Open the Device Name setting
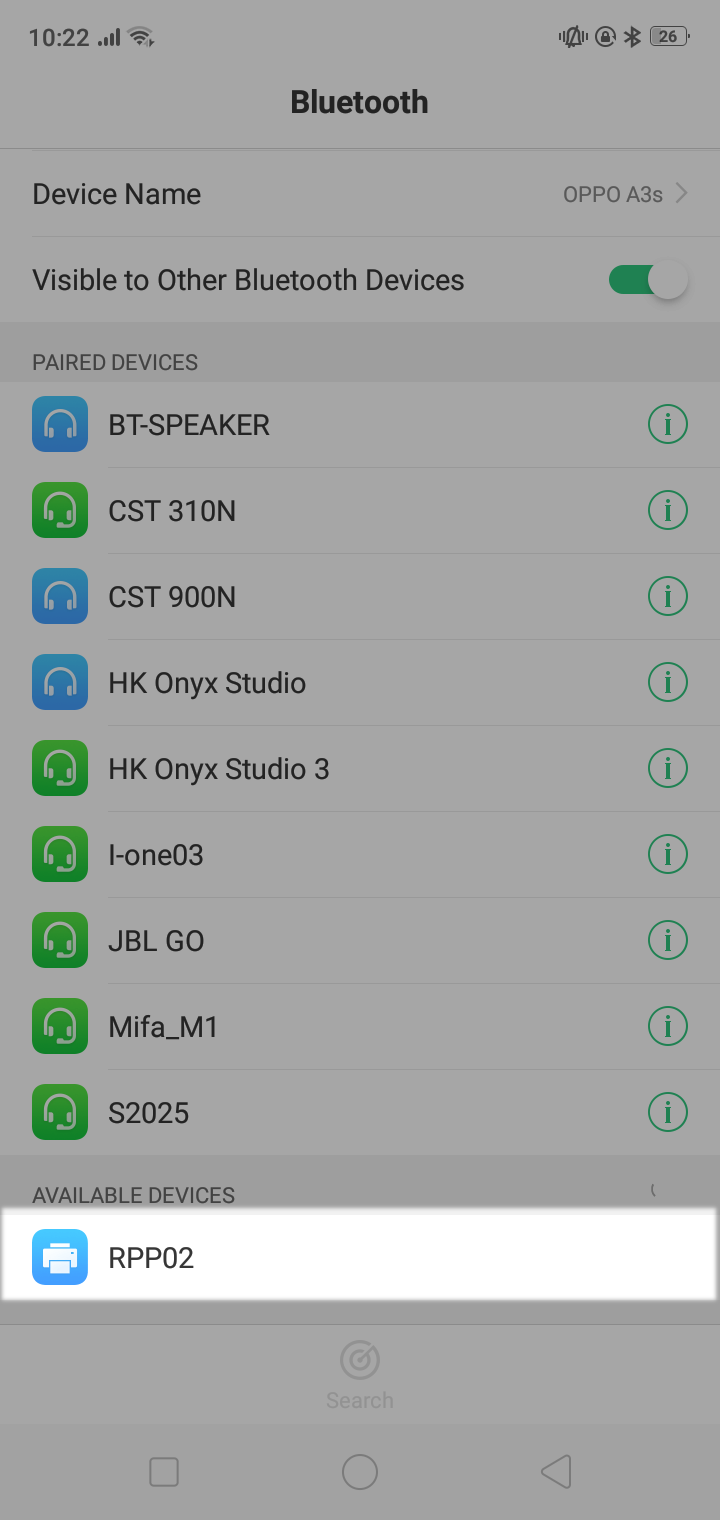 (x=360, y=194)
